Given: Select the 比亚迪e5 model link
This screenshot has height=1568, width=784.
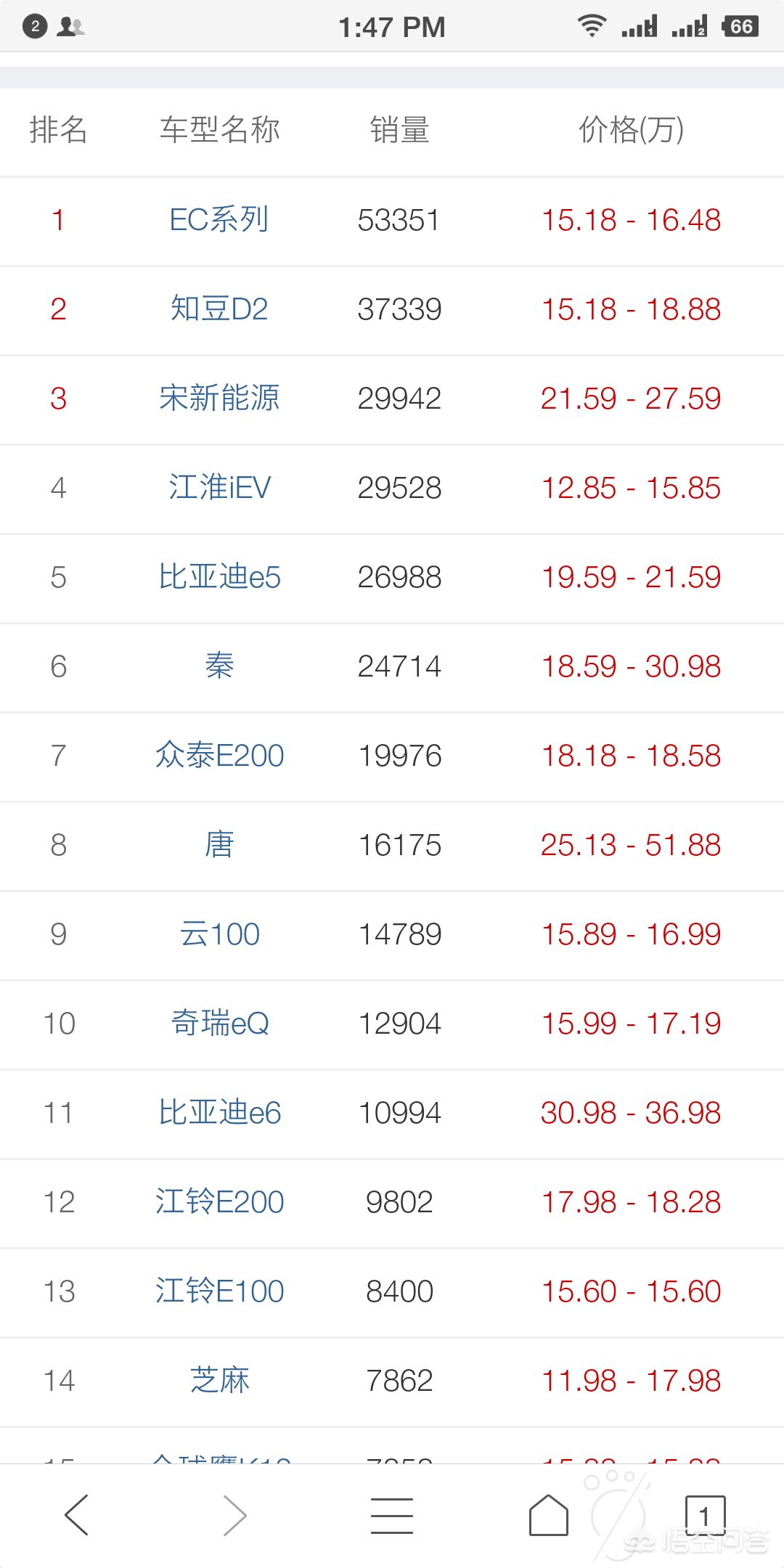Looking at the screenshot, I should click(219, 577).
